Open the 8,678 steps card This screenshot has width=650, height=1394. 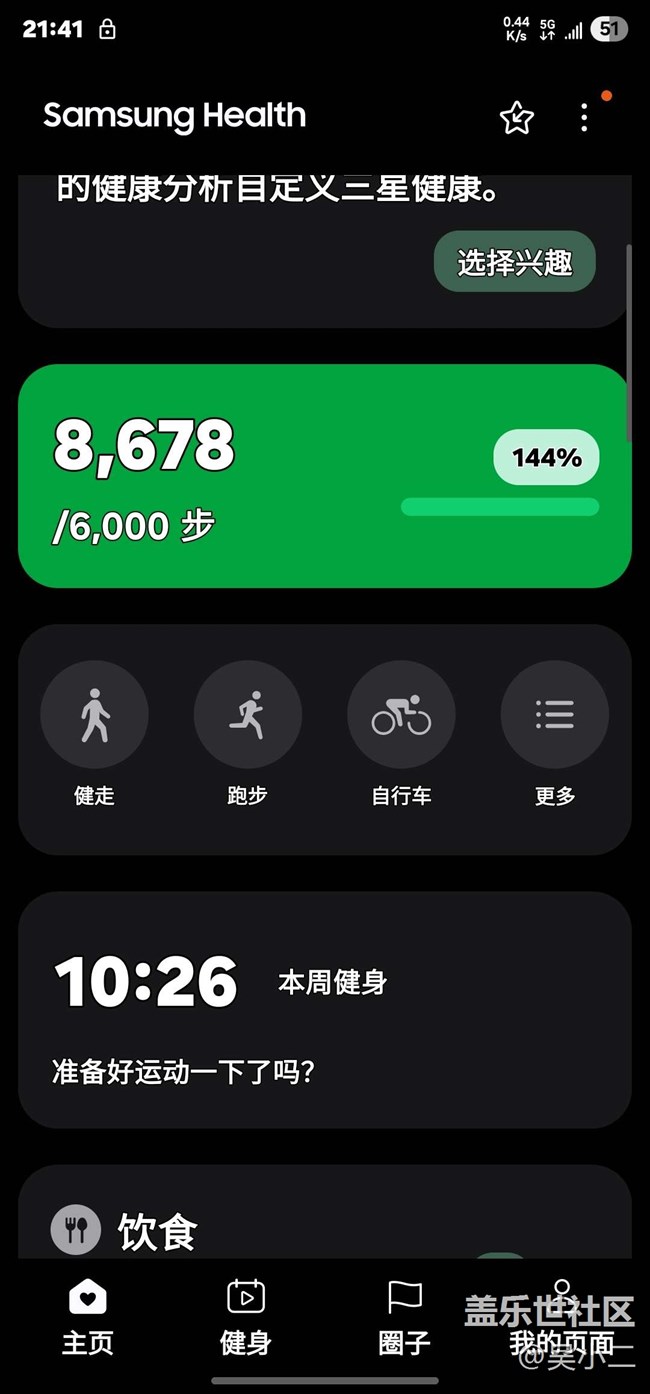(325, 476)
